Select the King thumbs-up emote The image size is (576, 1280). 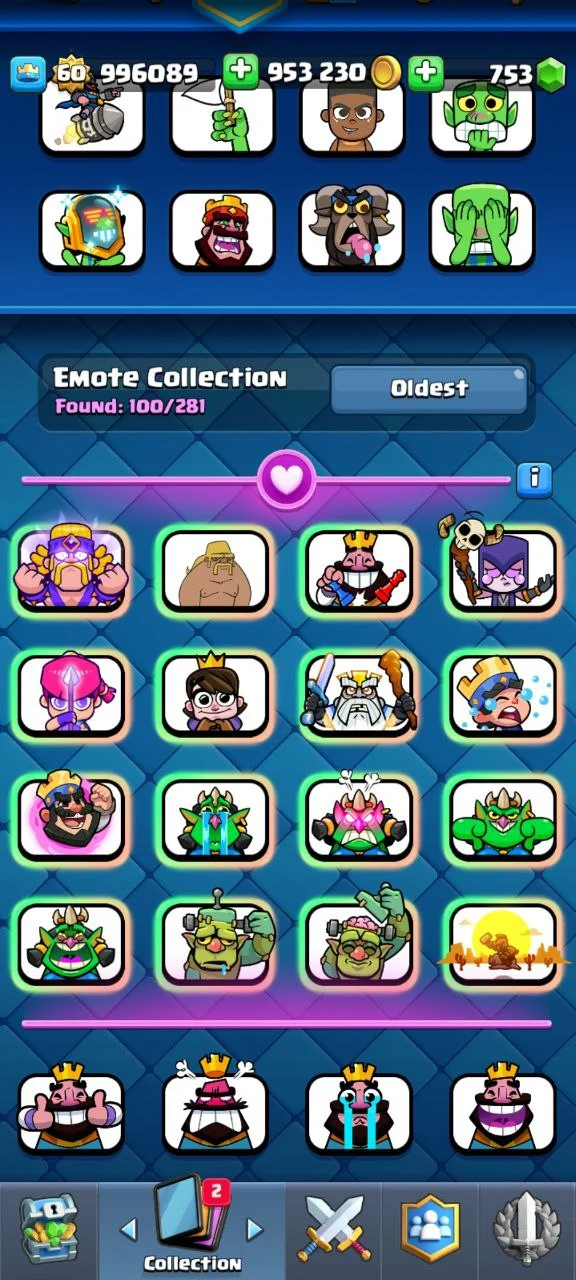pyautogui.click(x=71, y=1110)
